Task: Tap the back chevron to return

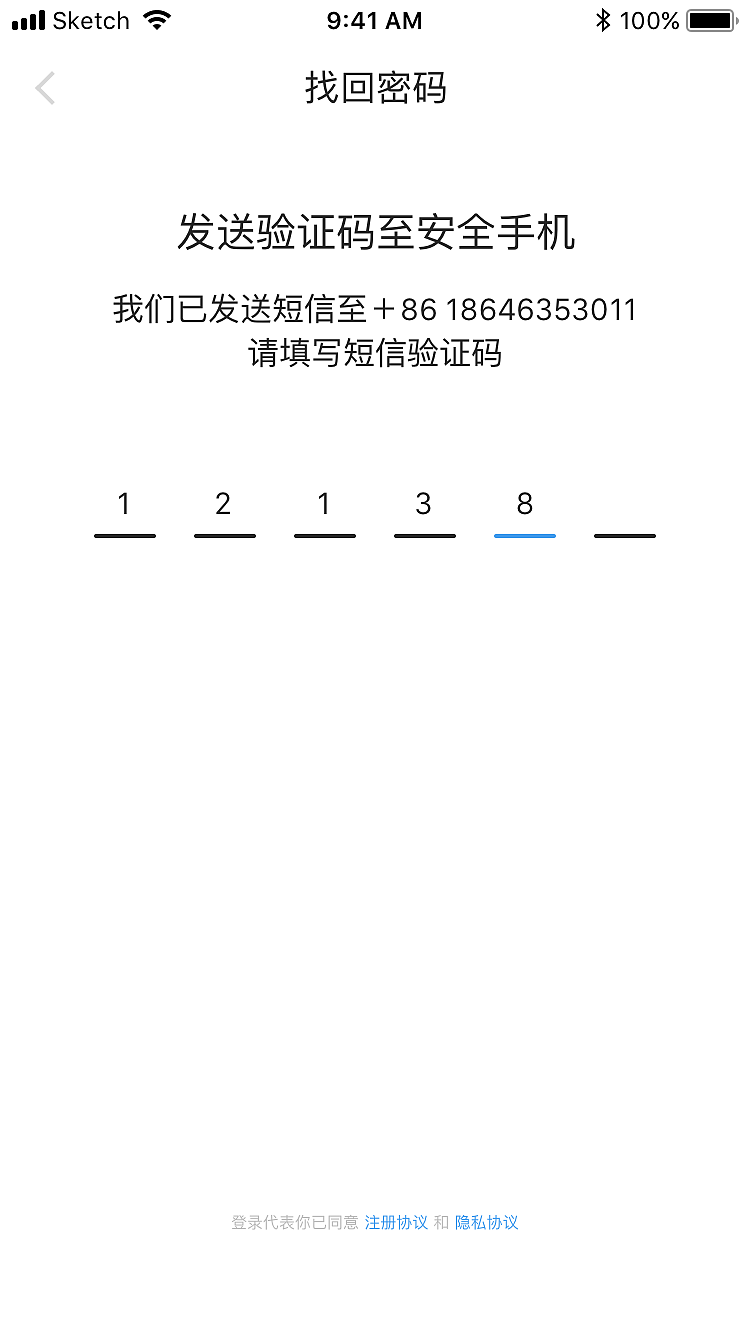Action: 45,88
